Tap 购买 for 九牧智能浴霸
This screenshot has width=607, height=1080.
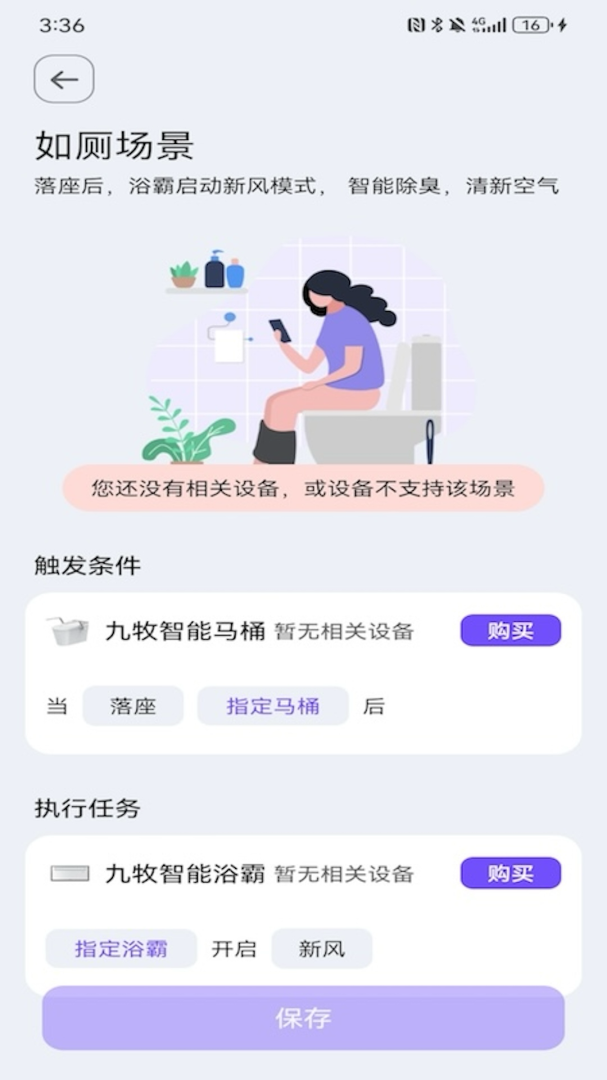click(x=510, y=873)
